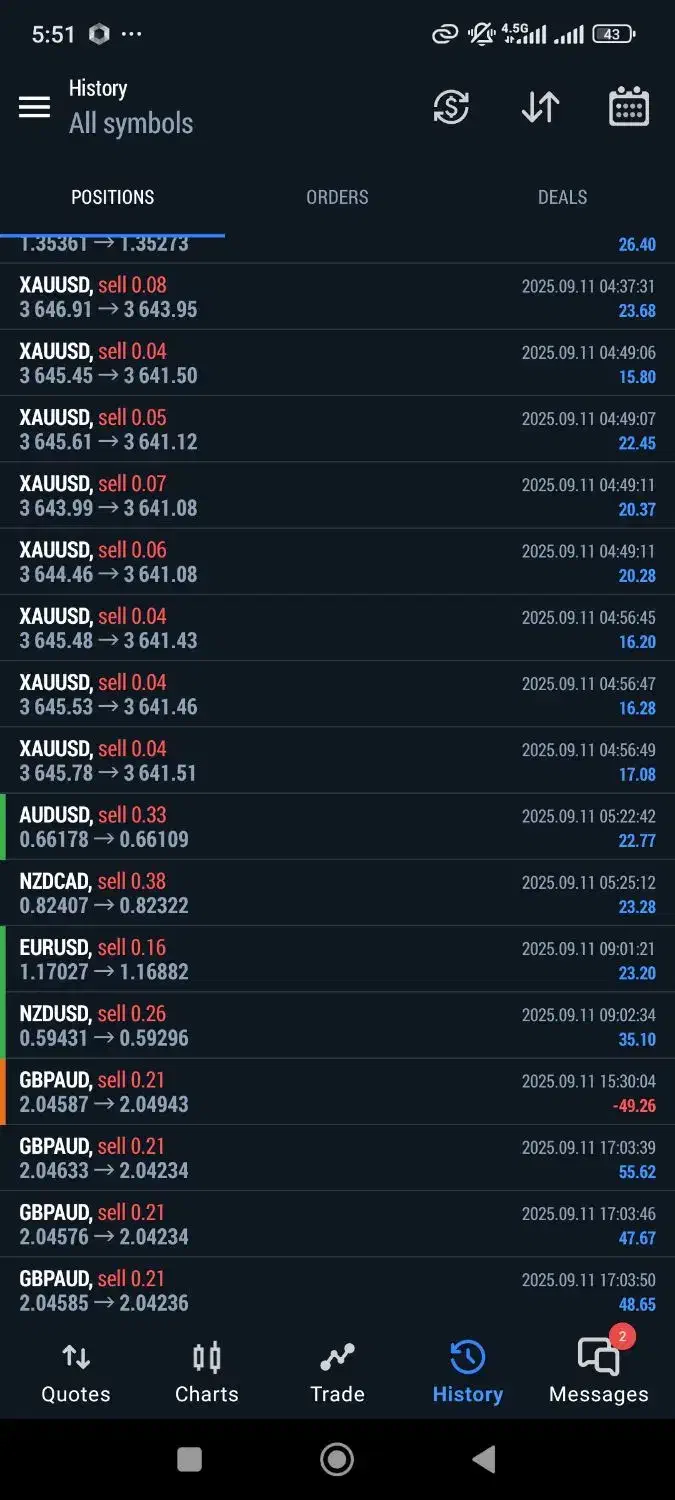The height and width of the screenshot is (1500, 675).
Task: Select the Positions tab
Action: click(112, 197)
